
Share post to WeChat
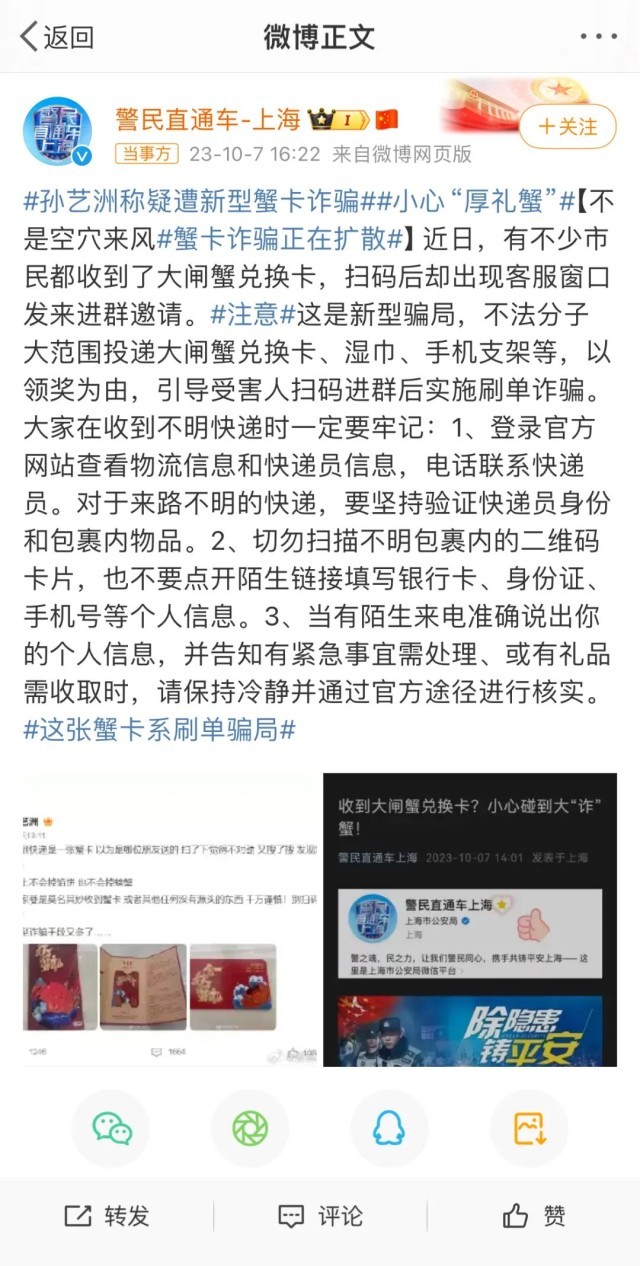[112, 1128]
